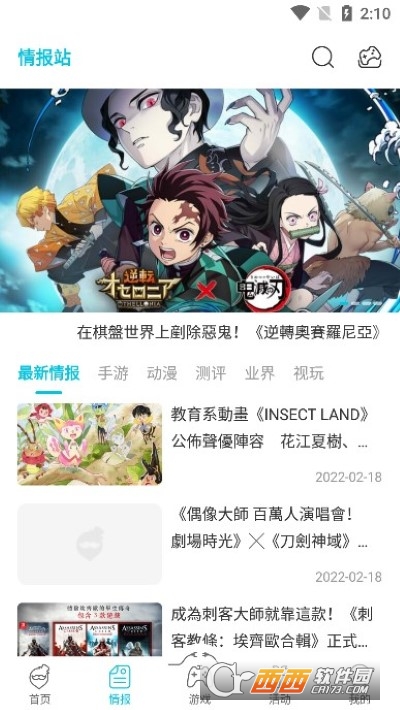Switch to the 视玩 tab
This screenshot has height=710, width=400.
click(x=308, y=373)
